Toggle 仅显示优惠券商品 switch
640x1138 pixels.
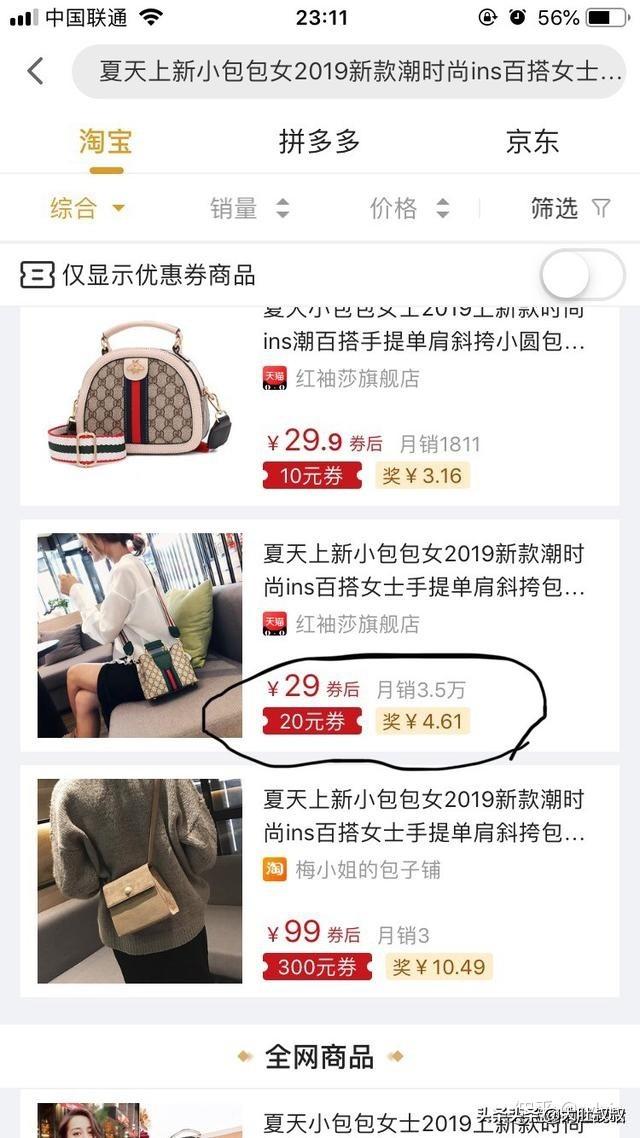coord(583,275)
